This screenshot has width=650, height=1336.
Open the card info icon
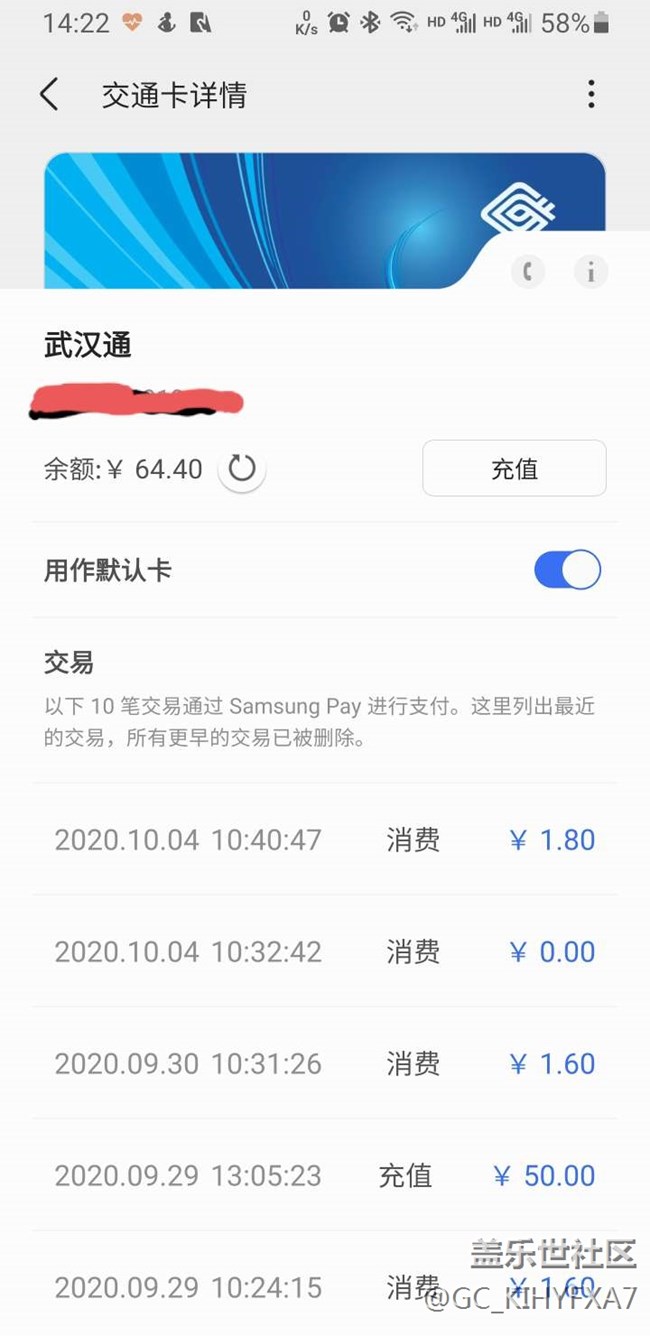(x=590, y=271)
